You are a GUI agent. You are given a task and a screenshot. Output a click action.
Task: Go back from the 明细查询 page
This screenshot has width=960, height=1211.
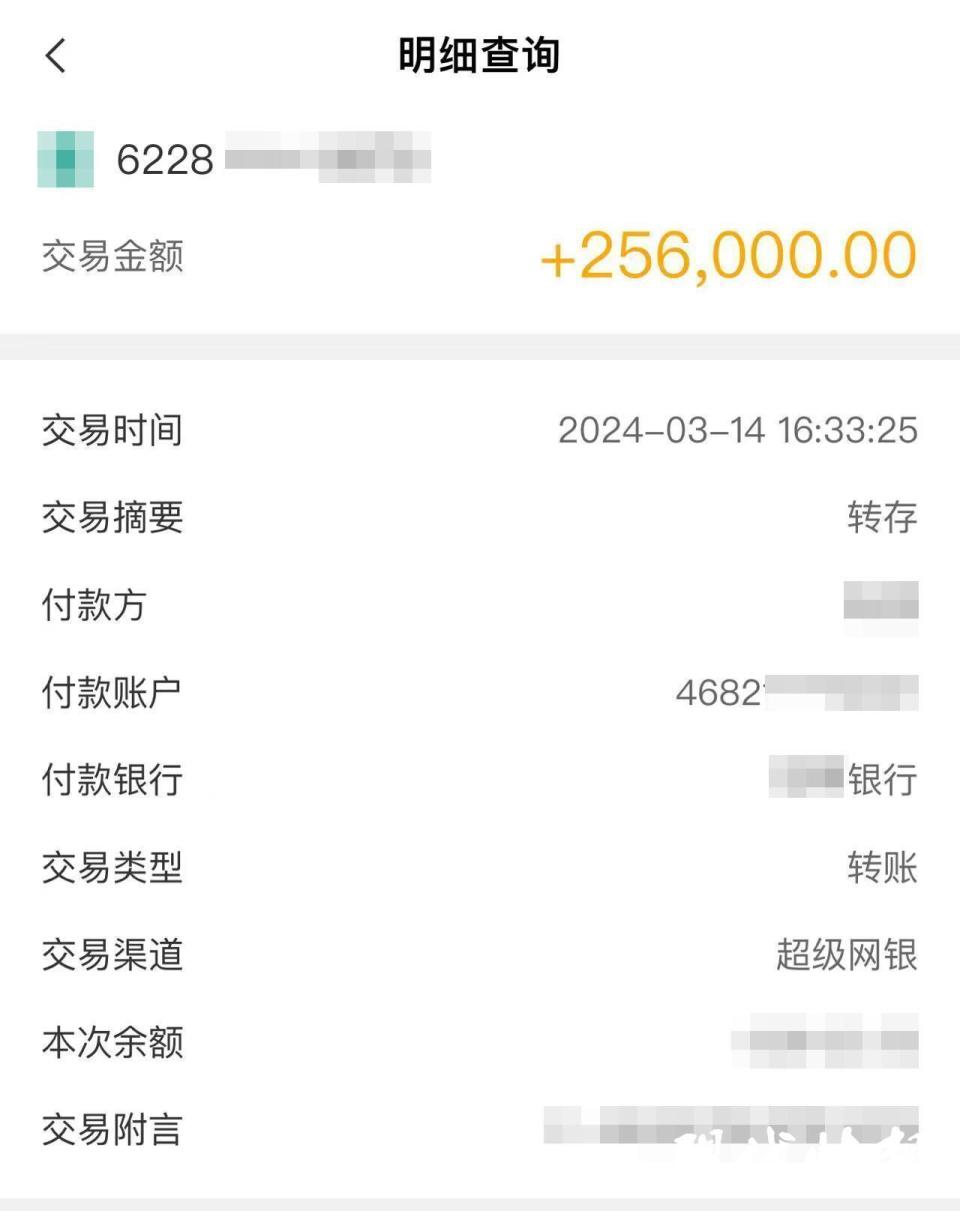[x=56, y=56]
